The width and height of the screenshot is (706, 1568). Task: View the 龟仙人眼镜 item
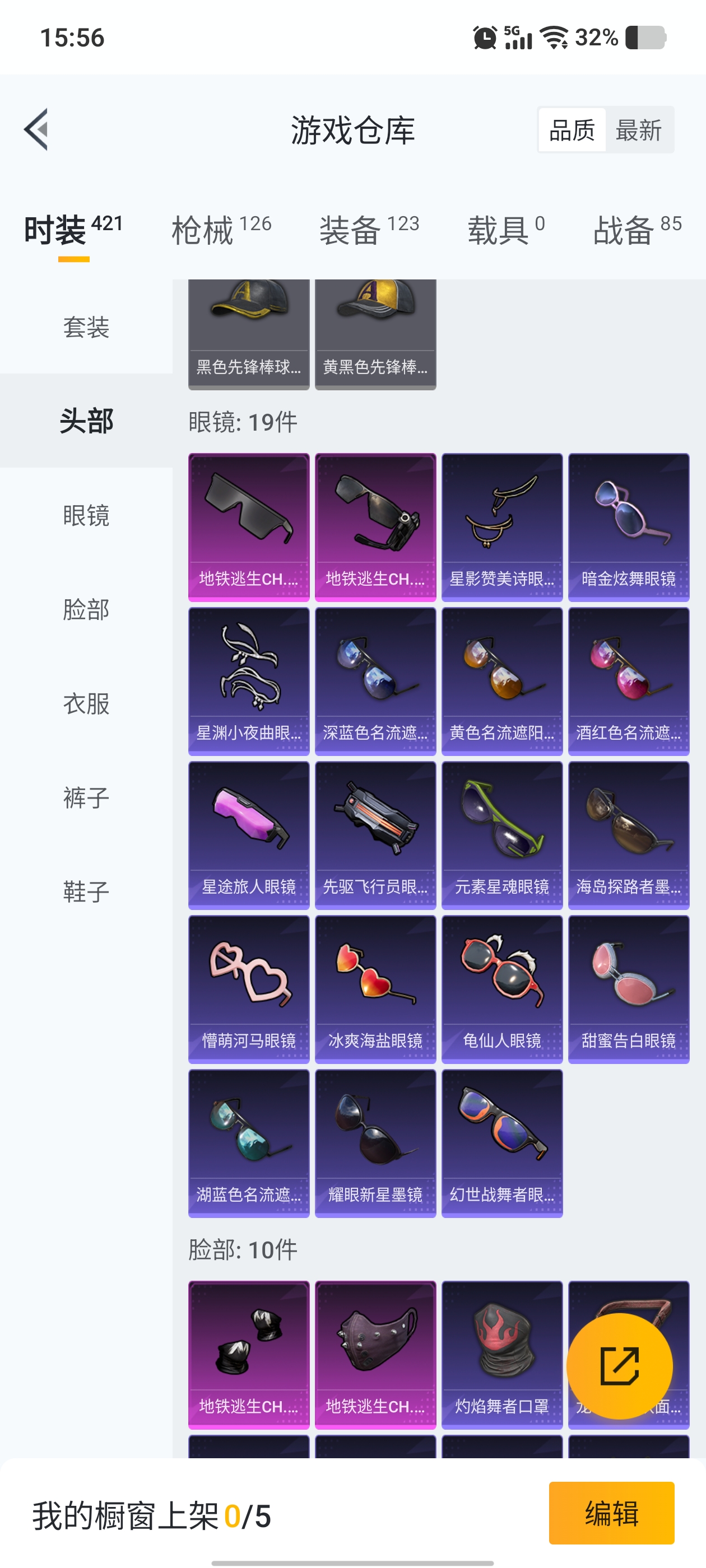point(501,989)
